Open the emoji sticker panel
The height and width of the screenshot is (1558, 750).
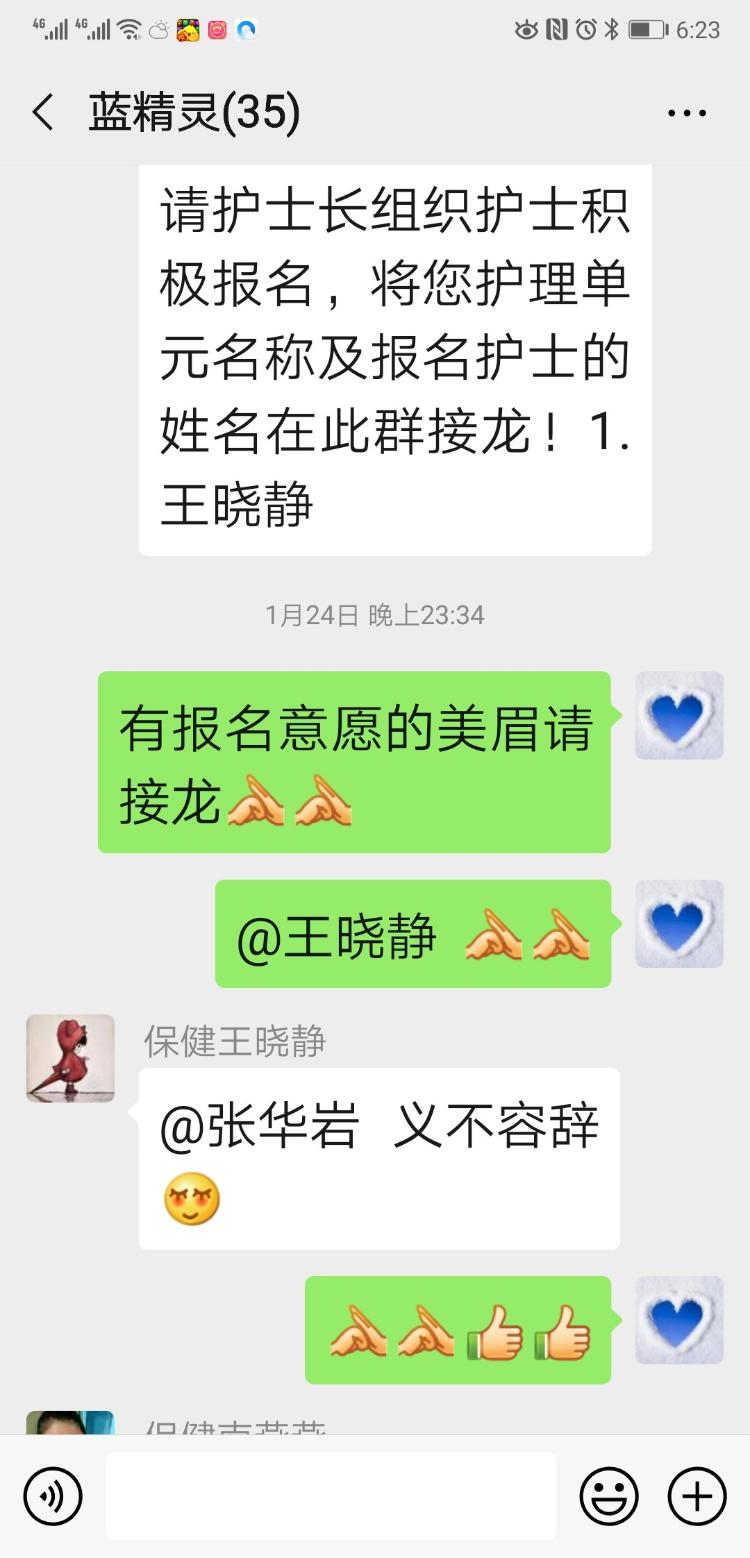click(609, 1496)
